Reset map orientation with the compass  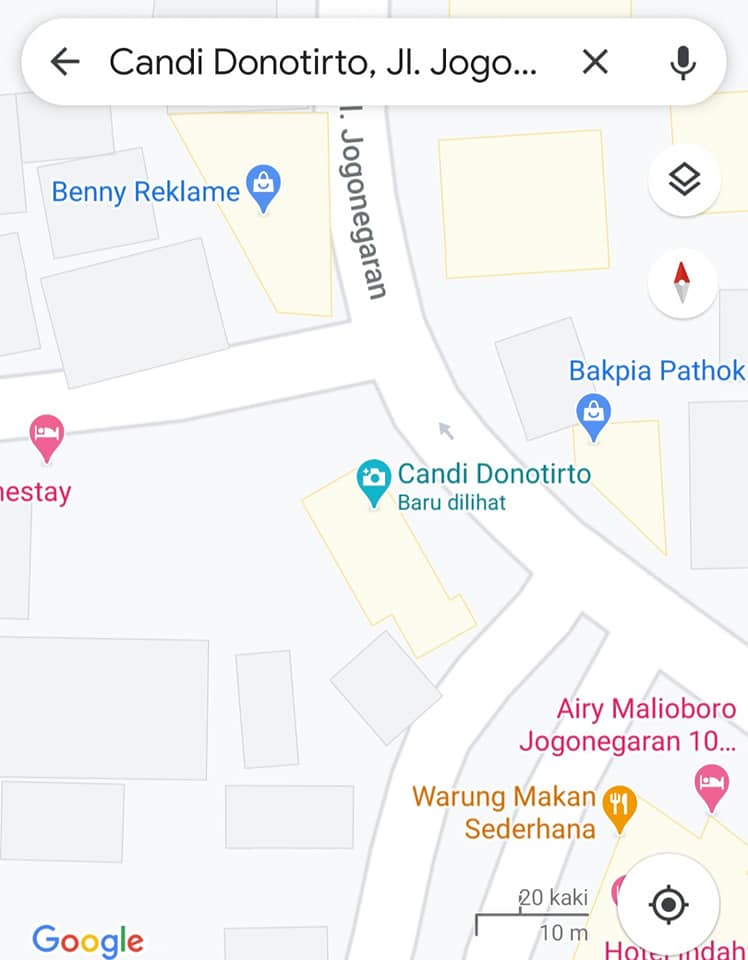point(682,282)
